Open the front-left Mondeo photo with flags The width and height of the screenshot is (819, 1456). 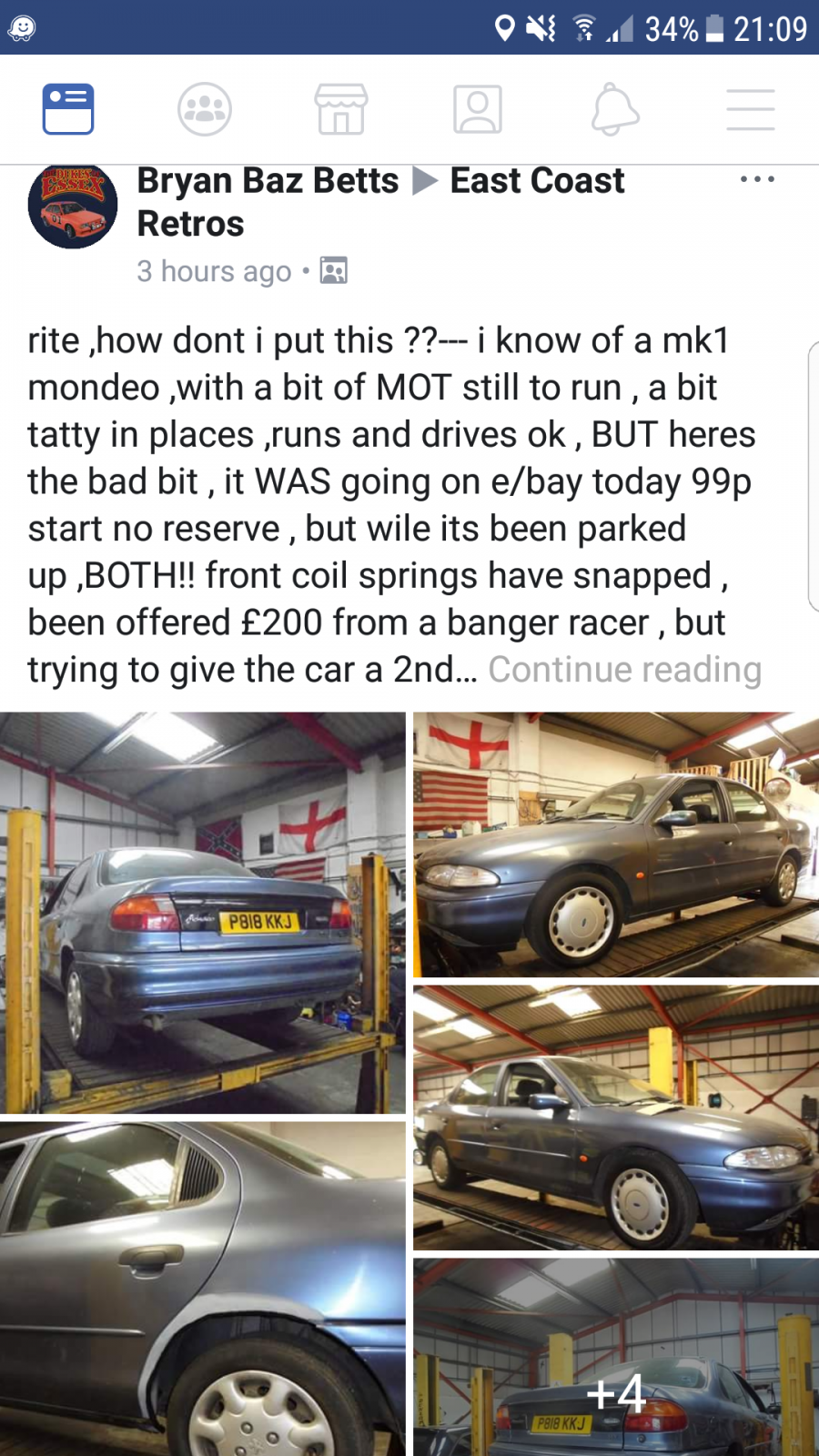616,844
